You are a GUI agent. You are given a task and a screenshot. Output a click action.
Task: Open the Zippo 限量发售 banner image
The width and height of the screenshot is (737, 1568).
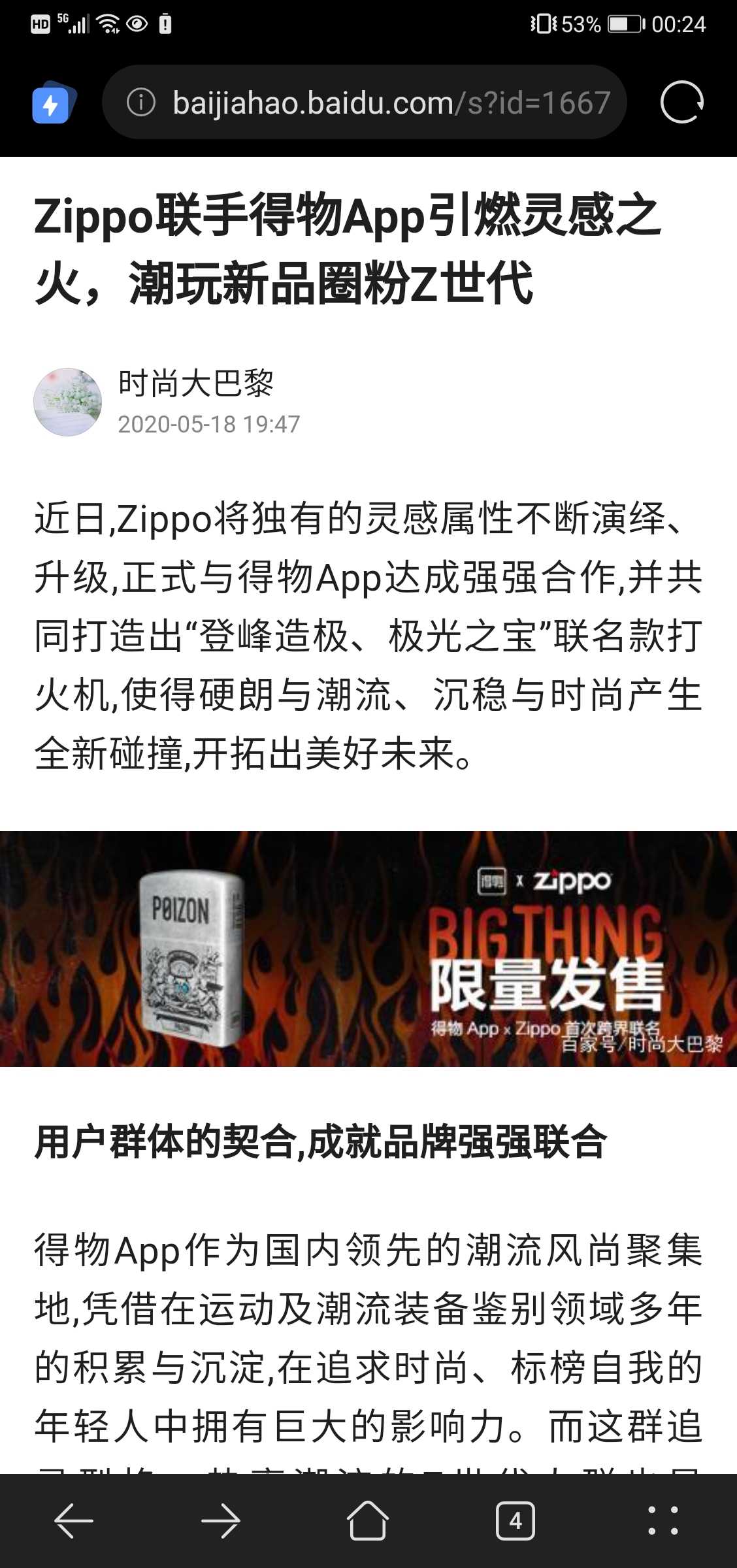tap(368, 949)
